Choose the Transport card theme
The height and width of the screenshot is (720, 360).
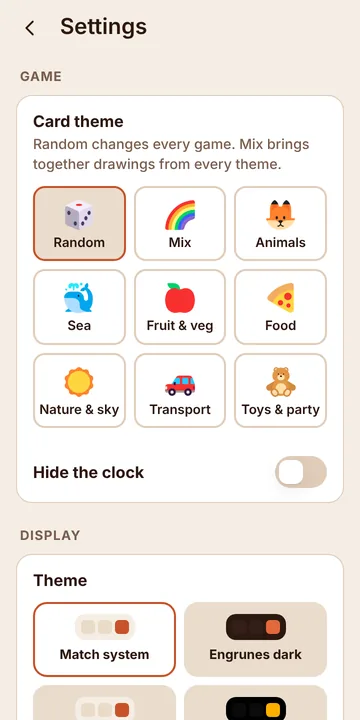click(180, 390)
